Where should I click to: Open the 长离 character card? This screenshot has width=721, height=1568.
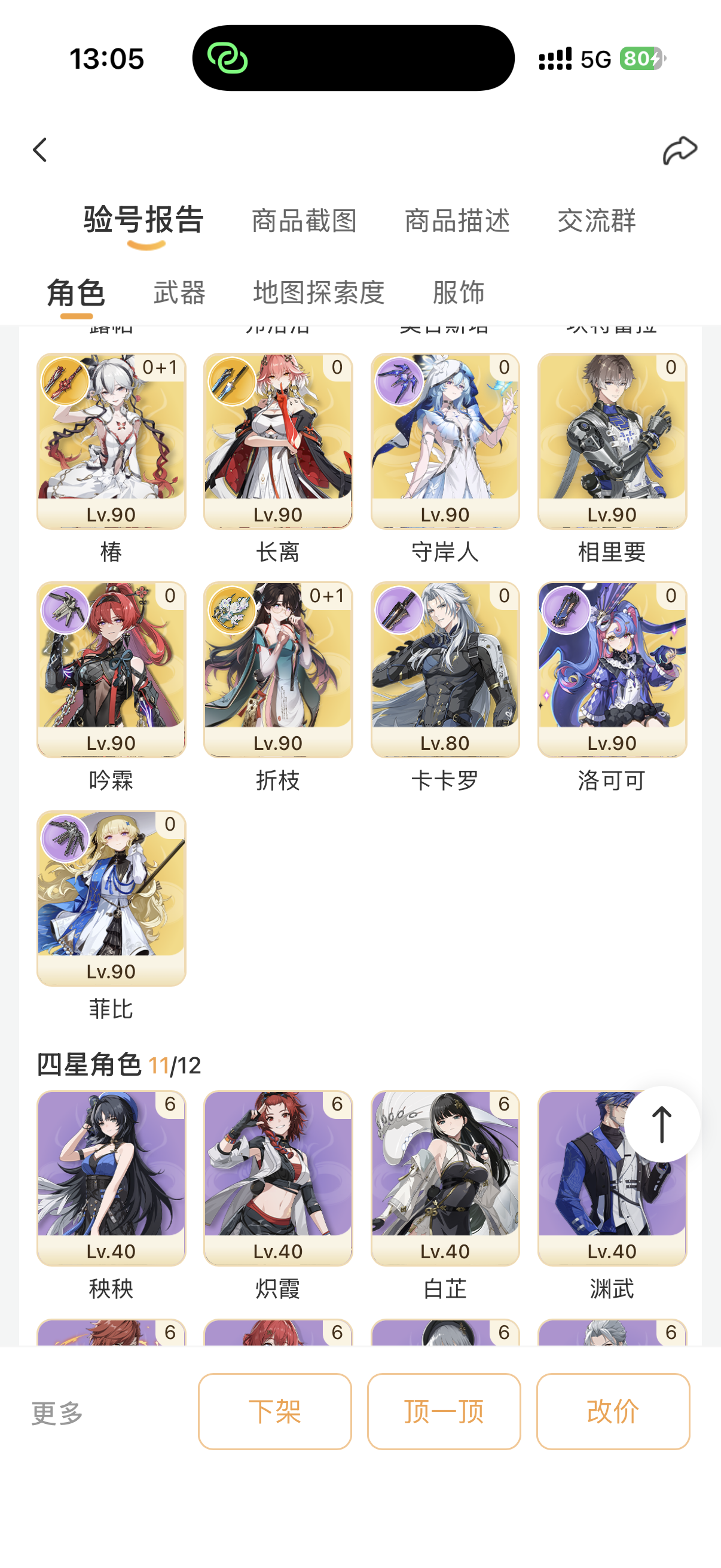[x=278, y=441]
